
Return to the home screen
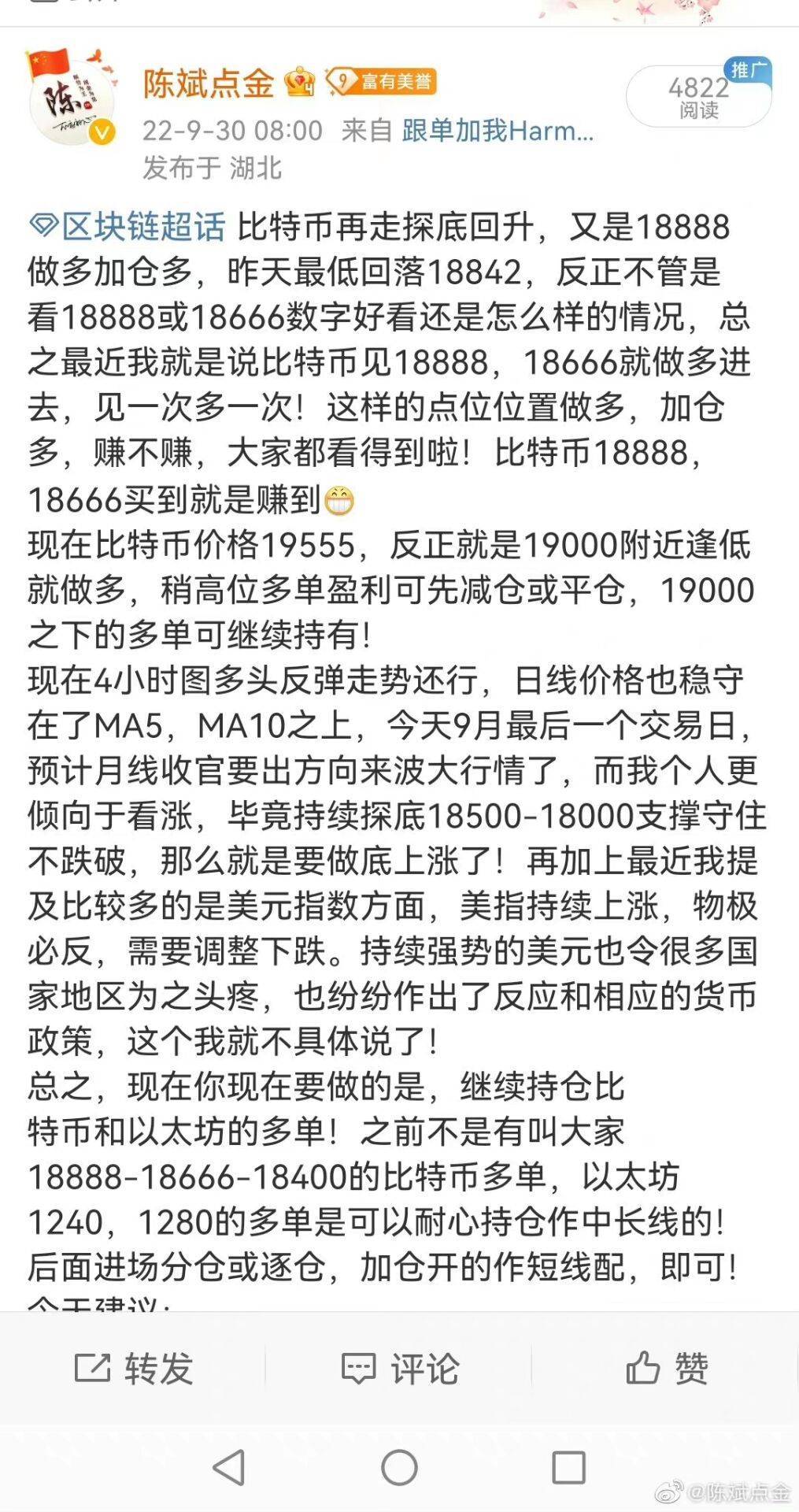click(x=399, y=1467)
